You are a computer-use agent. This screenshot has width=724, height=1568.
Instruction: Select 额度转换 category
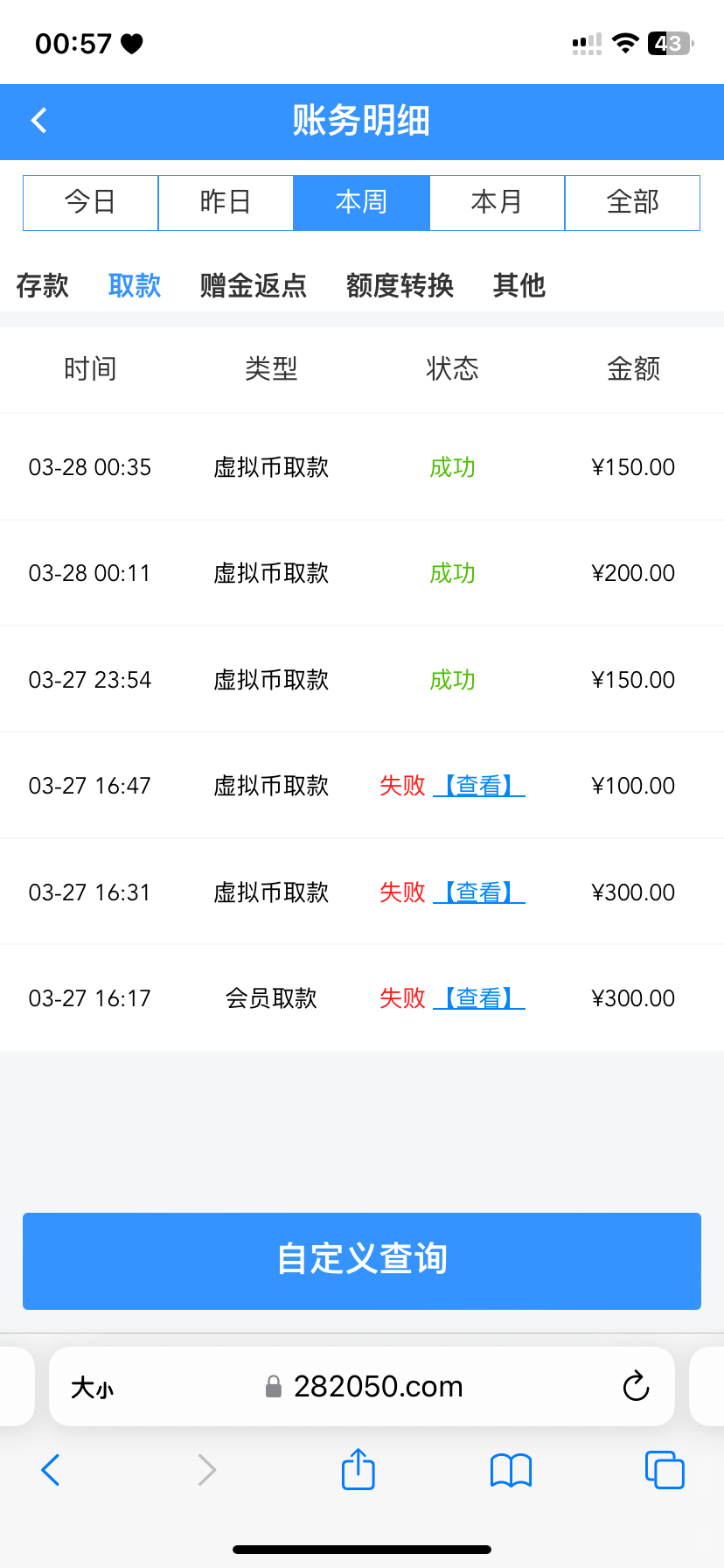tap(399, 285)
